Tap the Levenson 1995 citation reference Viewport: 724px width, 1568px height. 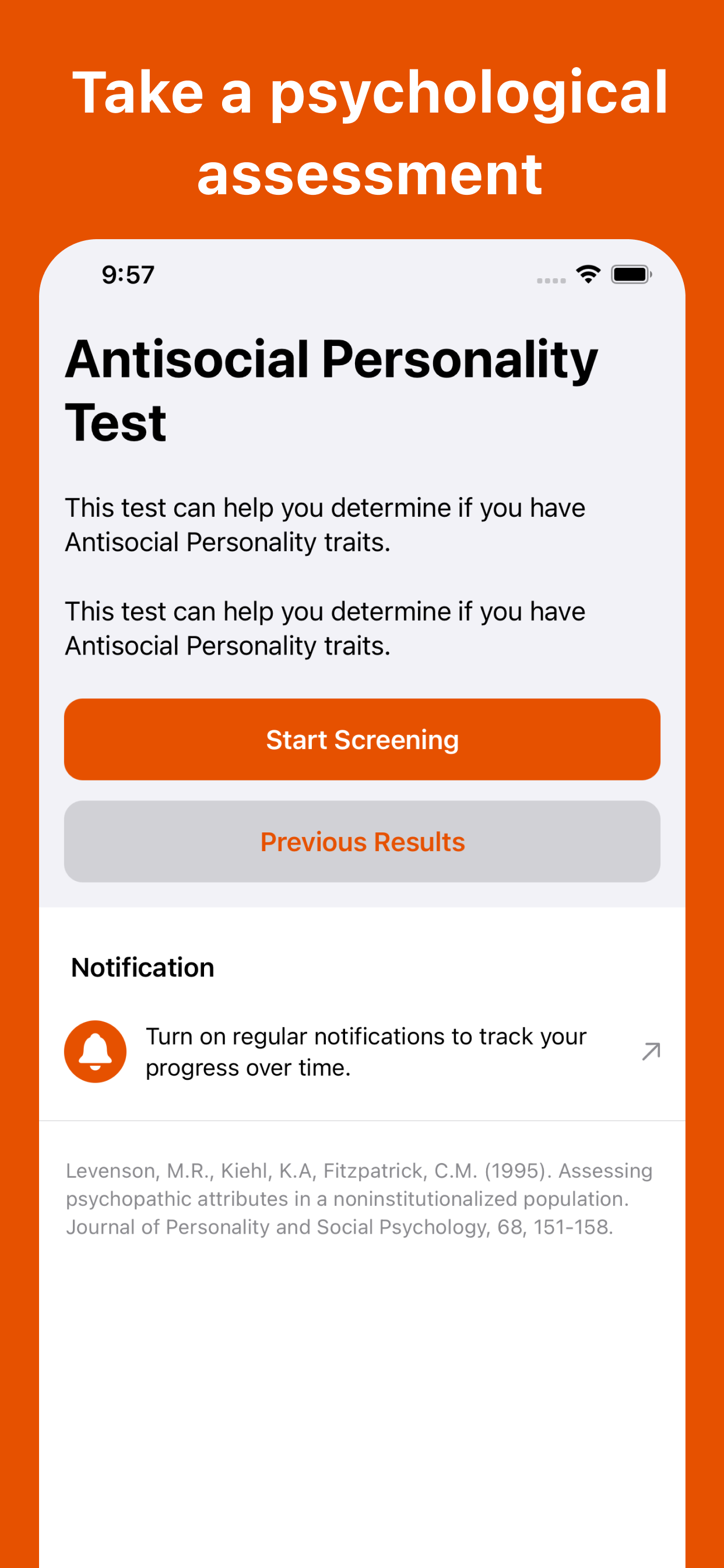tap(359, 1198)
